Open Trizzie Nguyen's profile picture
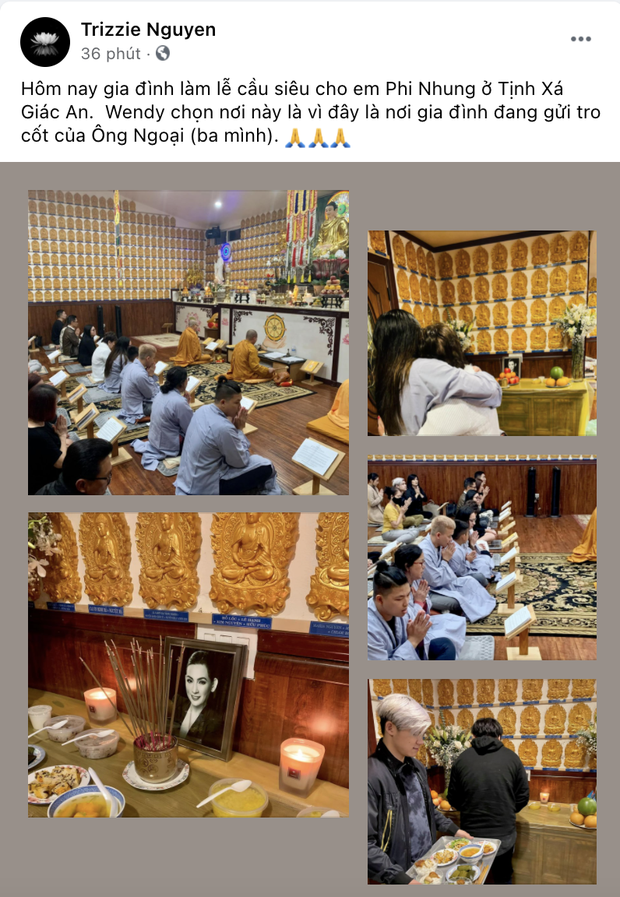This screenshot has width=620, height=897. 45,42
